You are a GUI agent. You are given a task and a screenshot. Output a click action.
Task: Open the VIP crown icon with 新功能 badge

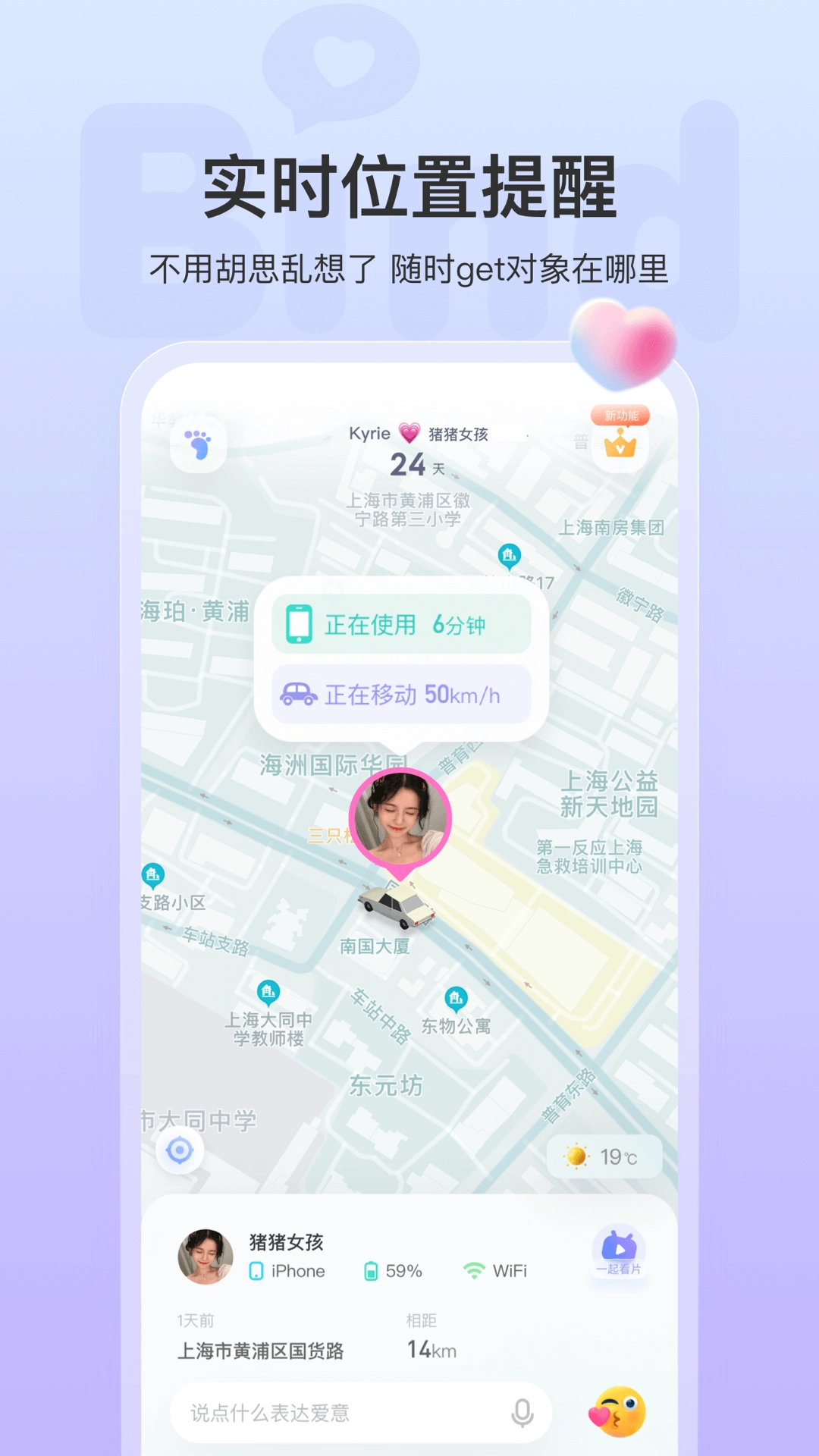(x=620, y=447)
